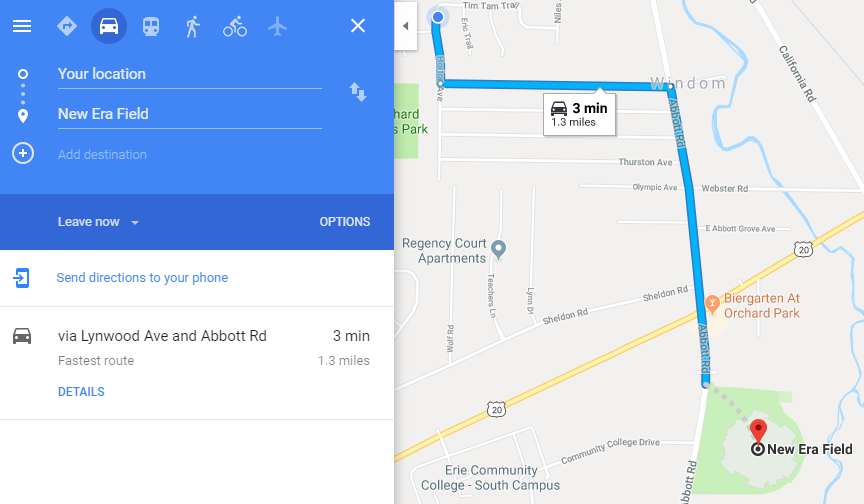Select best travel mode option
This screenshot has height=504, width=864.
(67, 26)
